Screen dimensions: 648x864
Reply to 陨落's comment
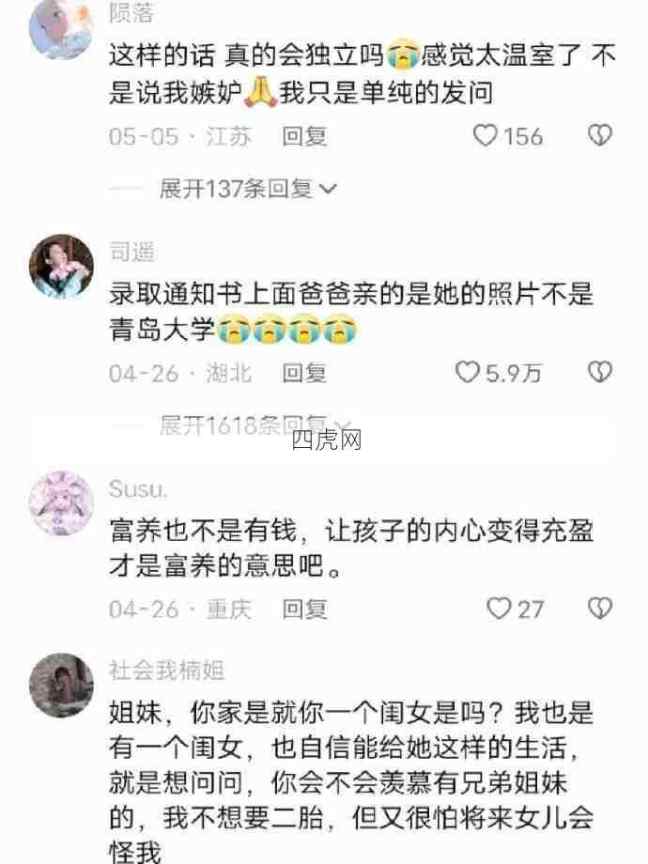click(304, 137)
